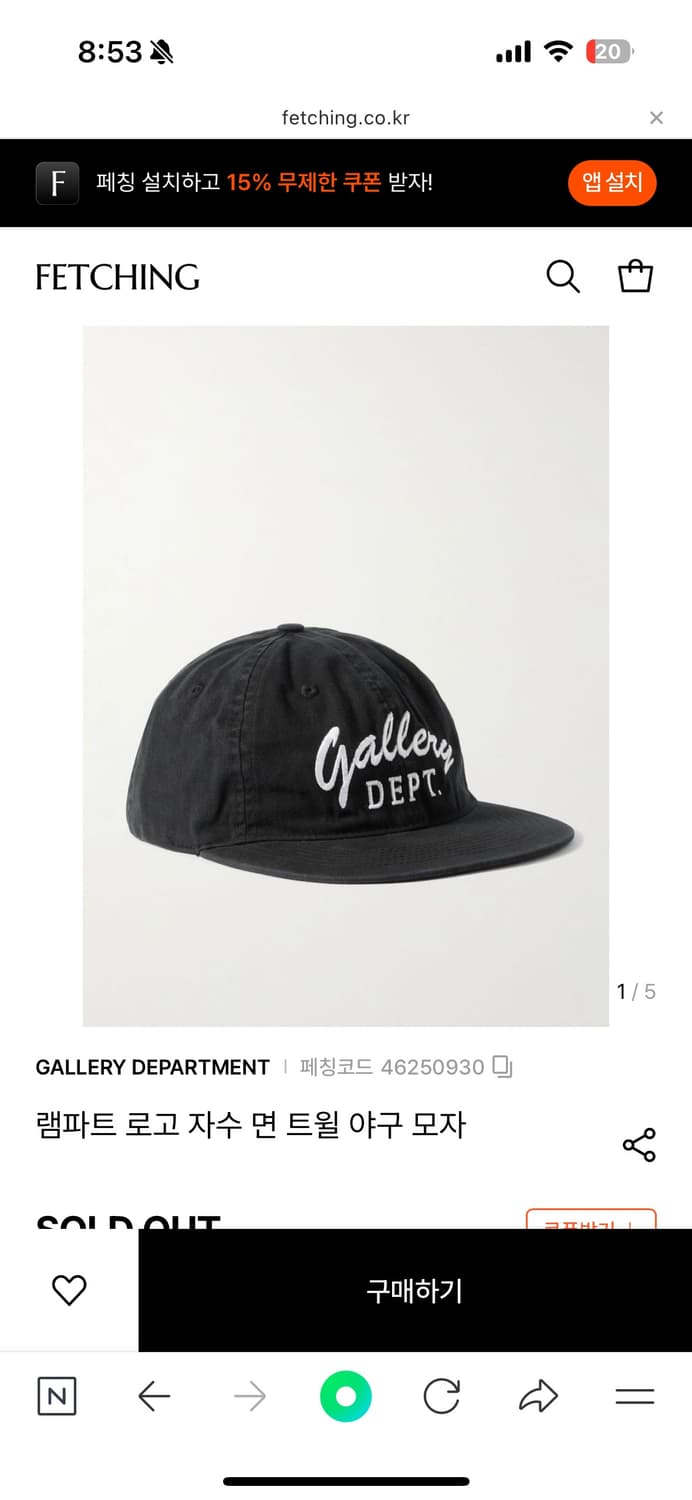Go back to the previous page
The height and width of the screenshot is (1500, 692).
pyautogui.click(x=154, y=1396)
